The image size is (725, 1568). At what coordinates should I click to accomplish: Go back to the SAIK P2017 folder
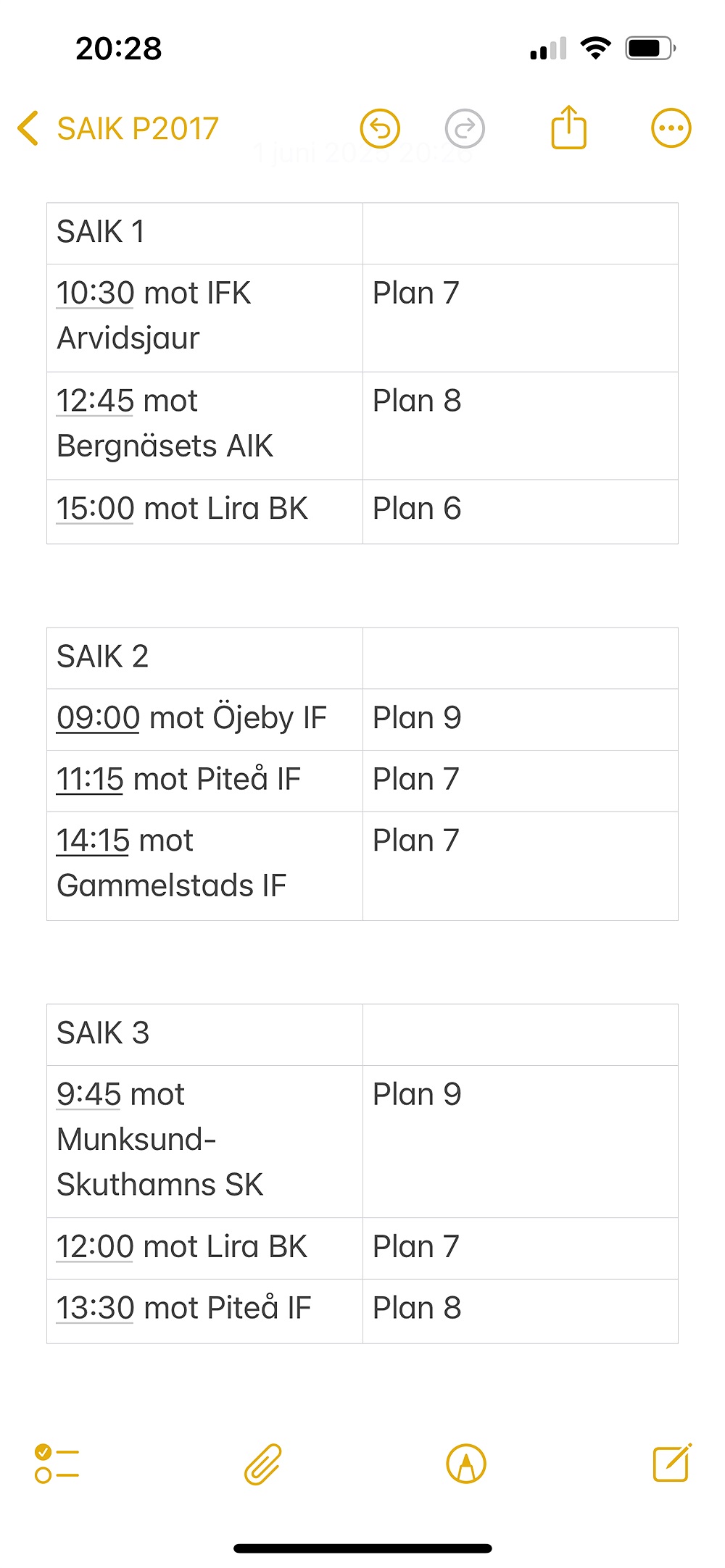point(118,129)
